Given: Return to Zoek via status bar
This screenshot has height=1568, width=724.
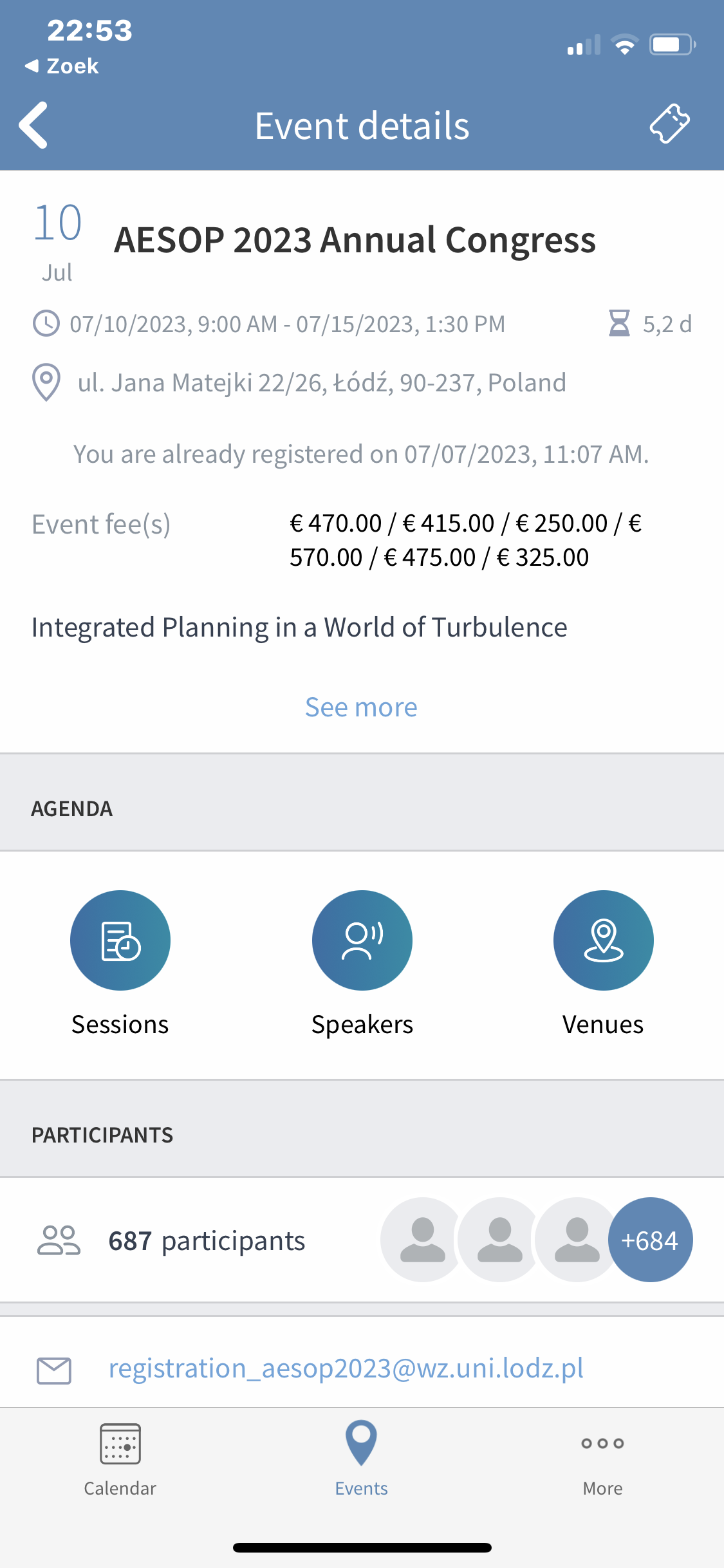Looking at the screenshot, I should point(62,66).
